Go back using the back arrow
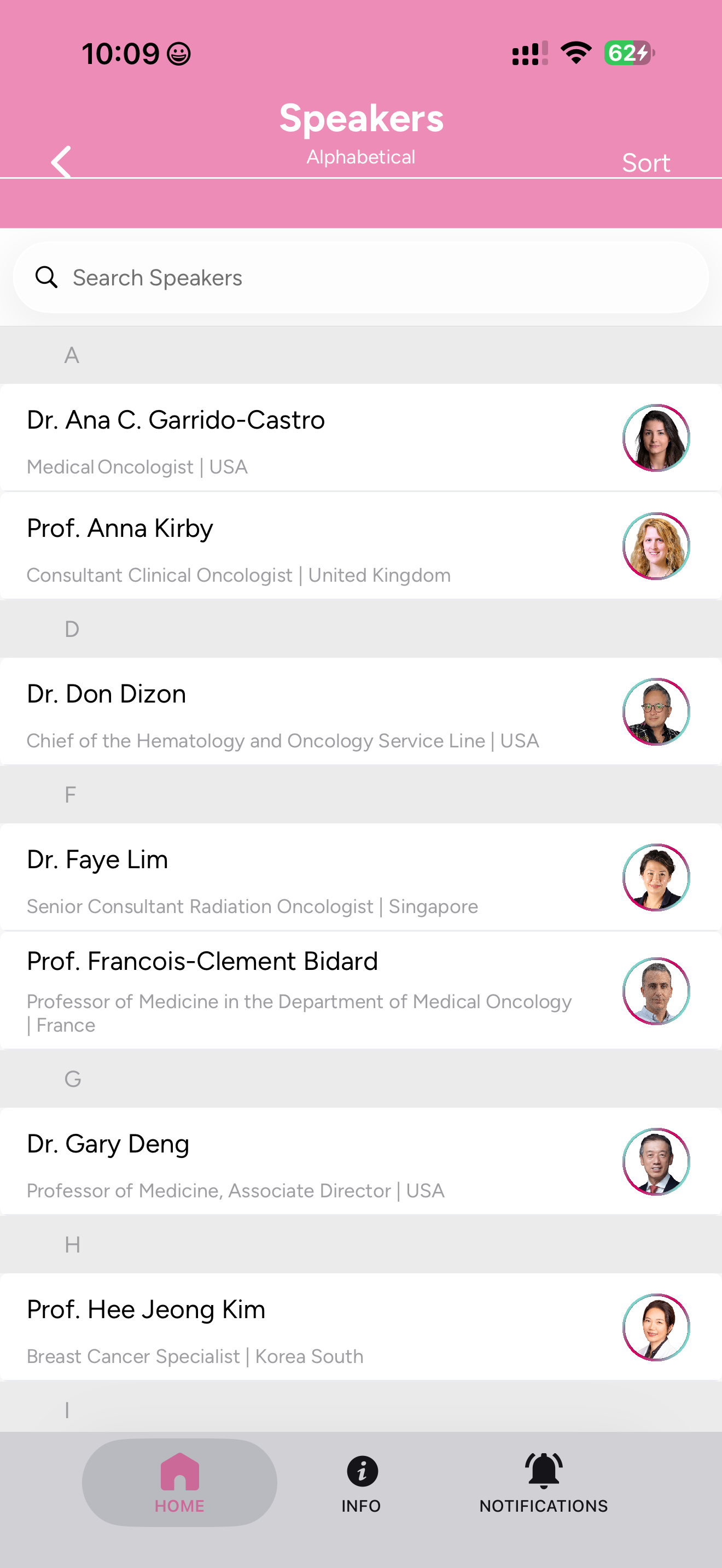This screenshot has height=1568, width=722. [x=60, y=162]
